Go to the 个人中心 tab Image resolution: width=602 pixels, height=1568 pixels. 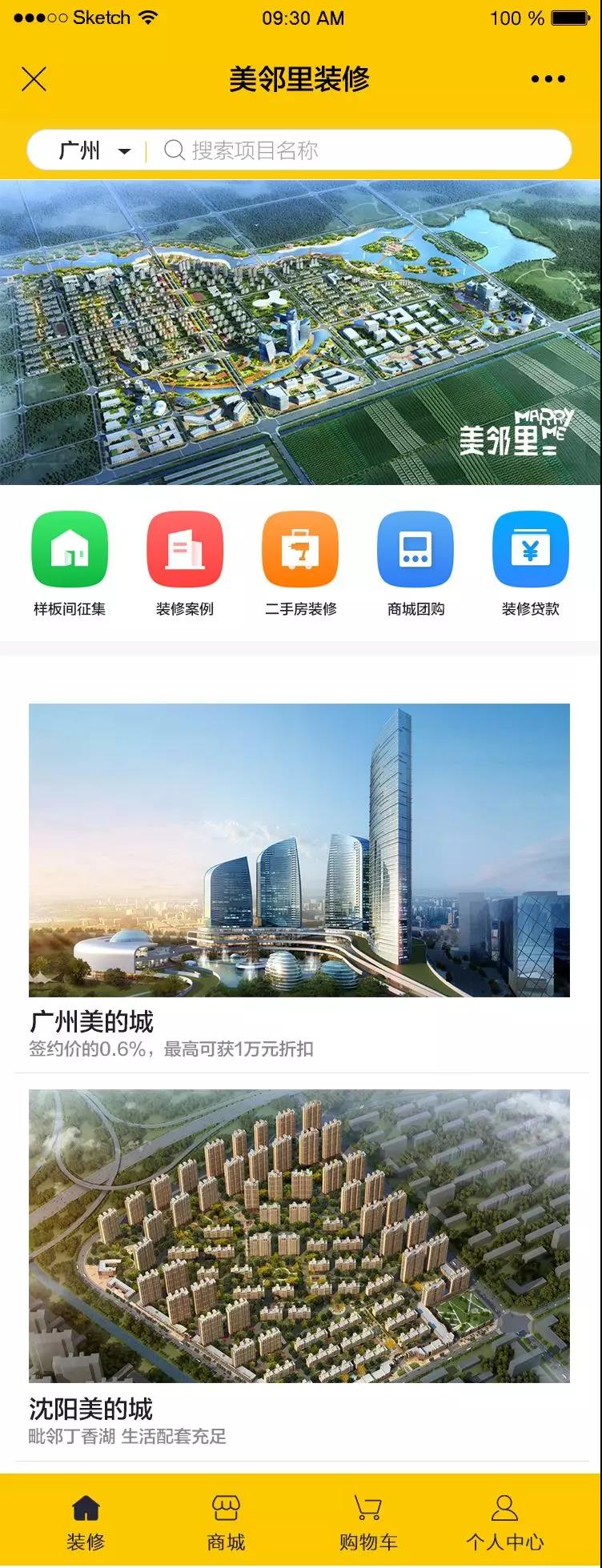click(x=504, y=1522)
